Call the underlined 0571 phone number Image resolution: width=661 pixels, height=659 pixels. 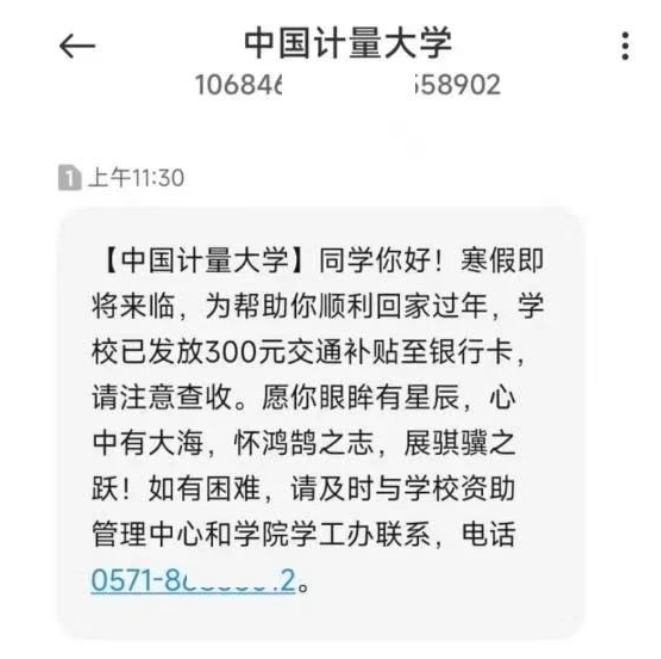192,580
